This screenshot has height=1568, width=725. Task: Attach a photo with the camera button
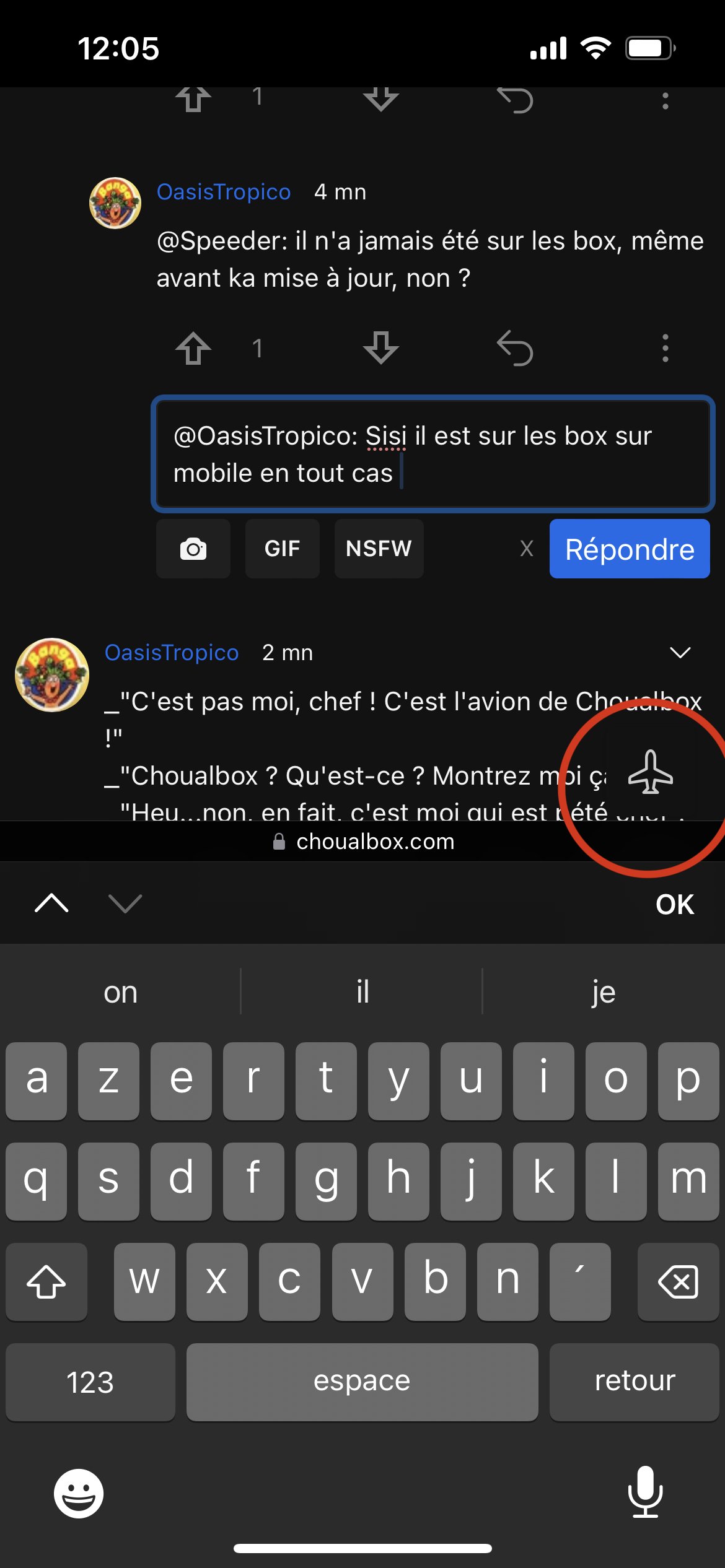(x=193, y=549)
